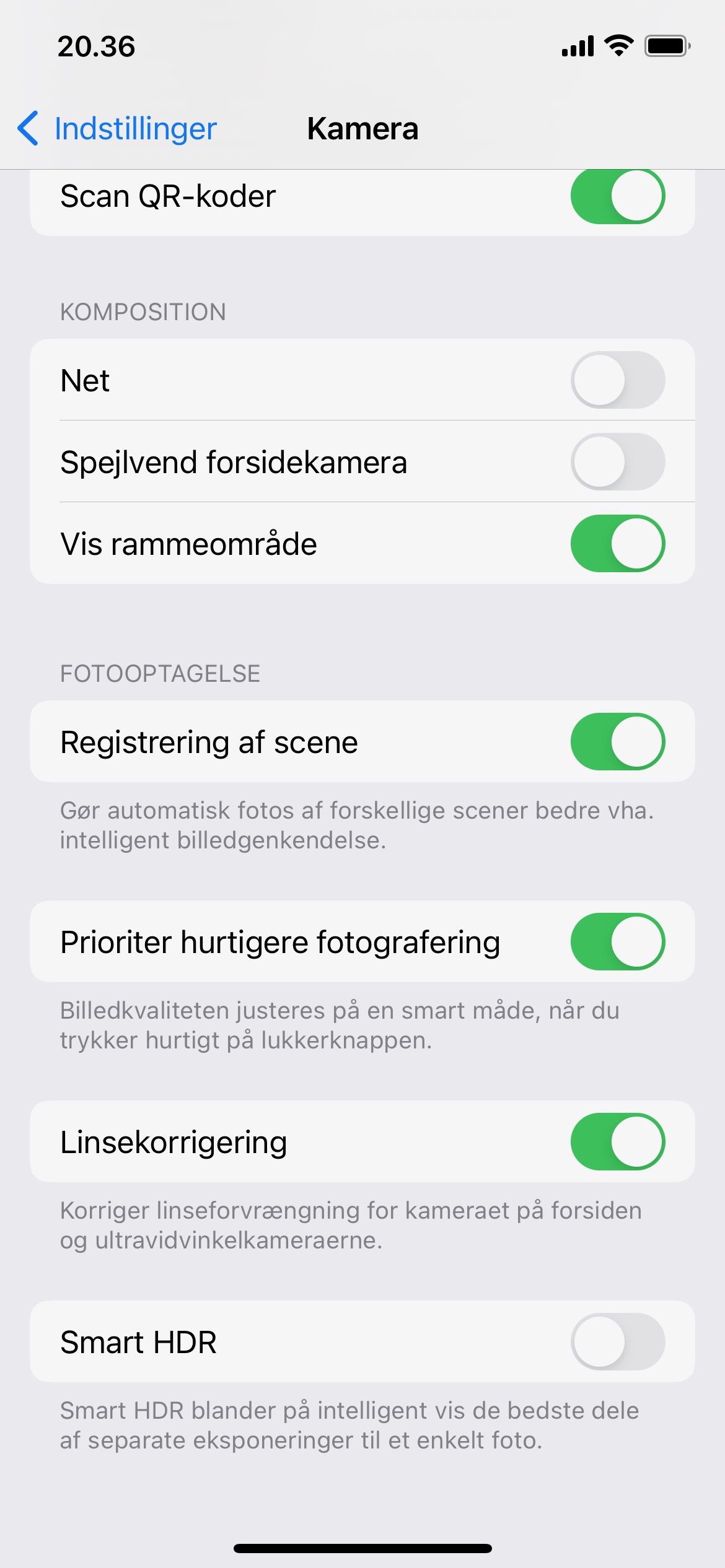Go back to Indstillinger
725x1568 pixels.
pos(118,129)
